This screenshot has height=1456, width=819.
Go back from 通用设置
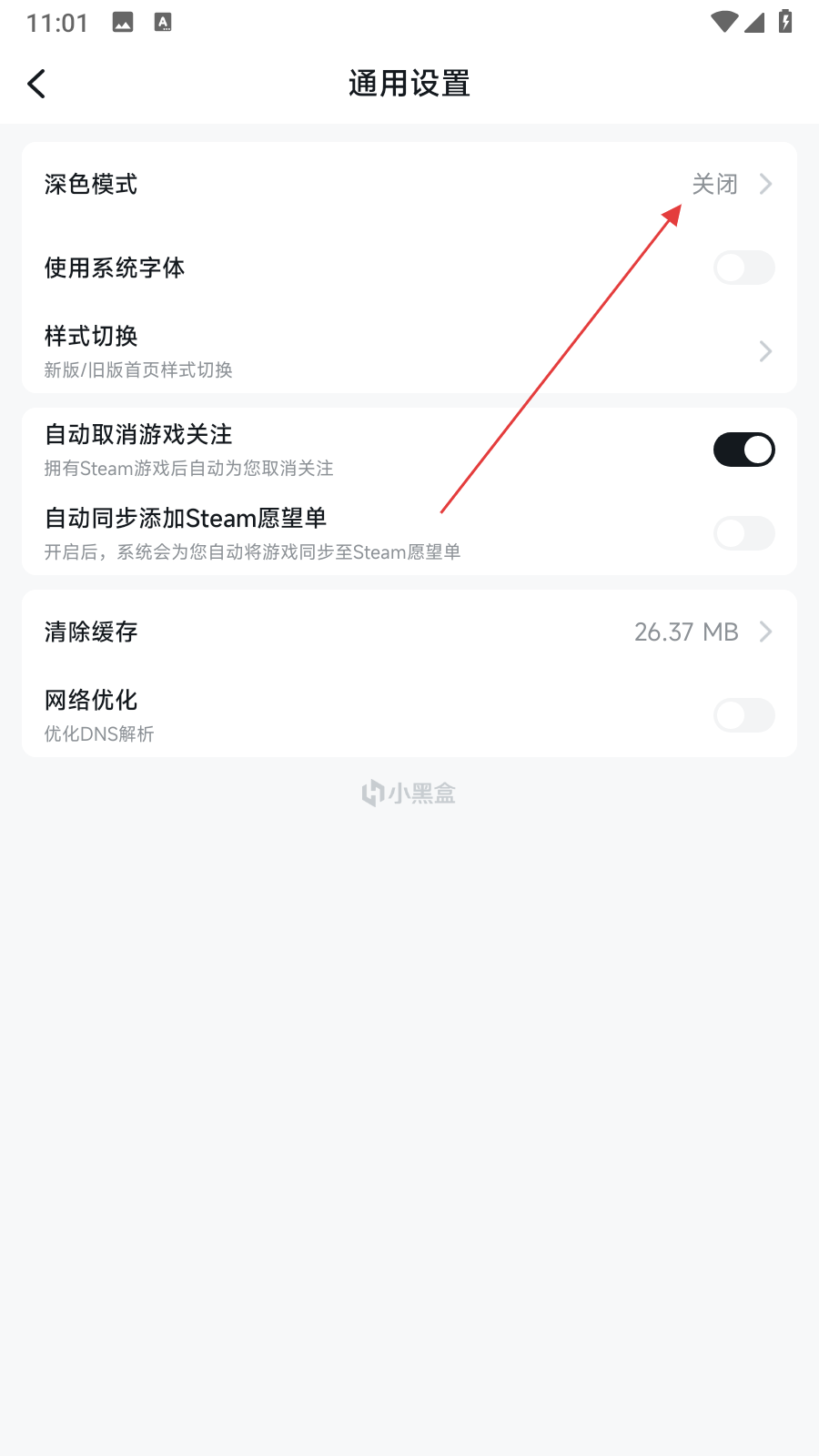pos(37,84)
